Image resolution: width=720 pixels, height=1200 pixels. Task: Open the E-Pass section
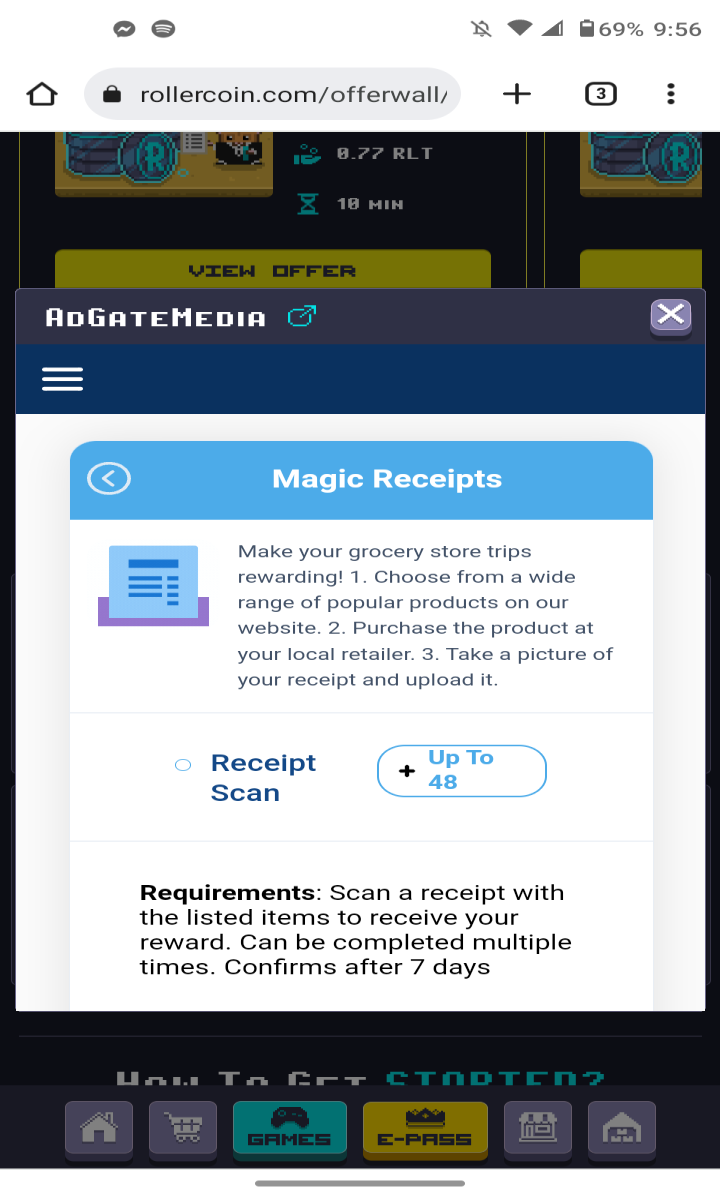(x=425, y=1131)
